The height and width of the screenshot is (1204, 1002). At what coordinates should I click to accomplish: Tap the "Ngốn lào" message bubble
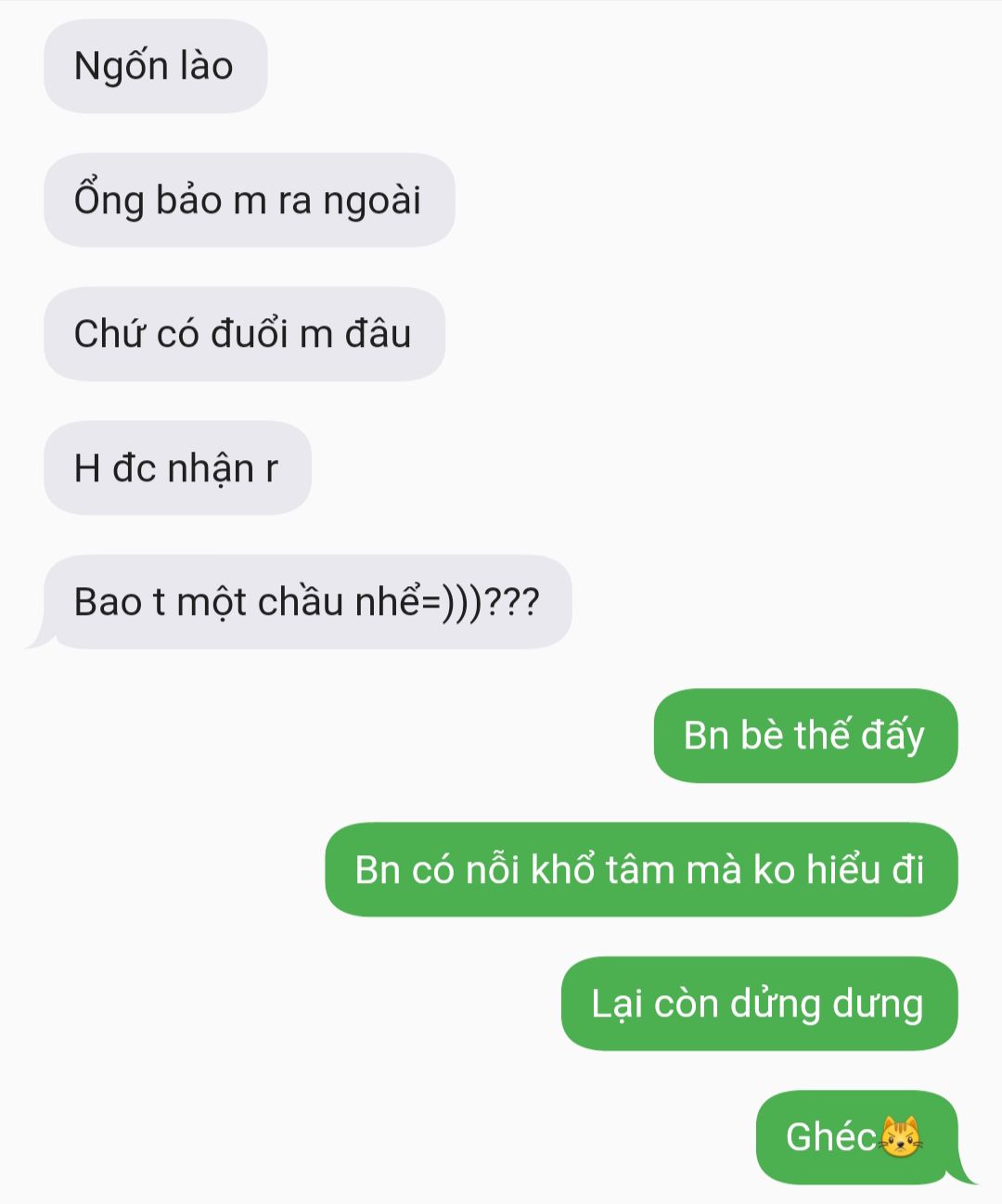tap(155, 67)
